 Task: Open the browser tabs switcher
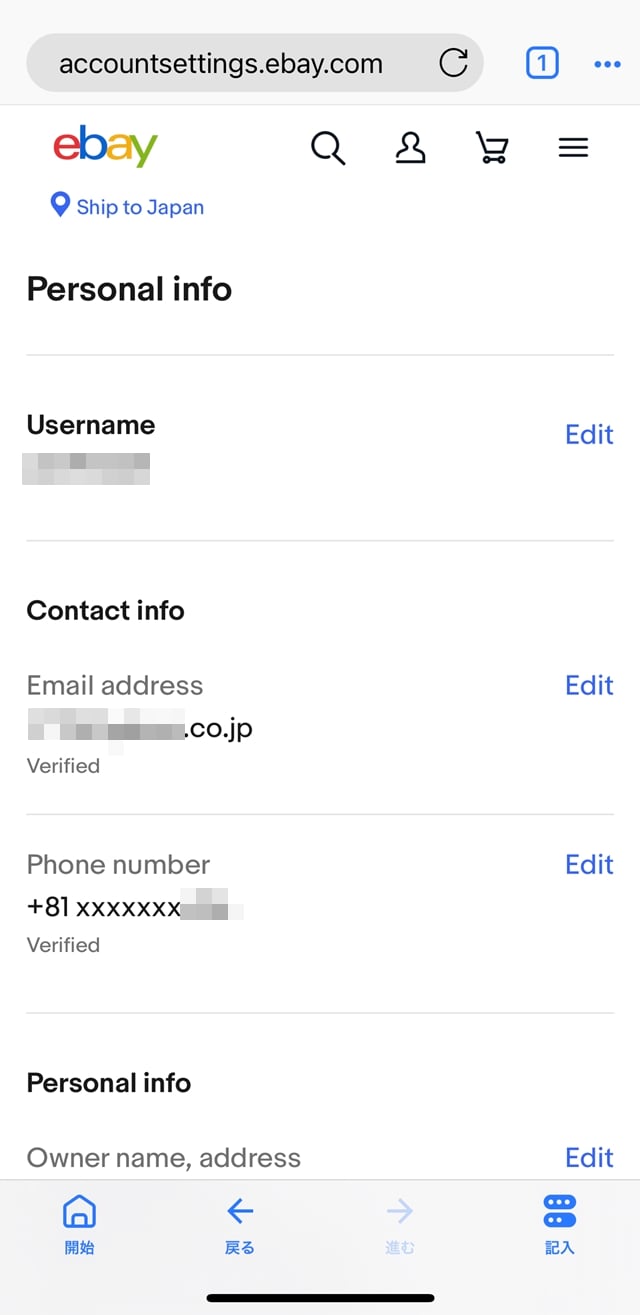coord(541,64)
